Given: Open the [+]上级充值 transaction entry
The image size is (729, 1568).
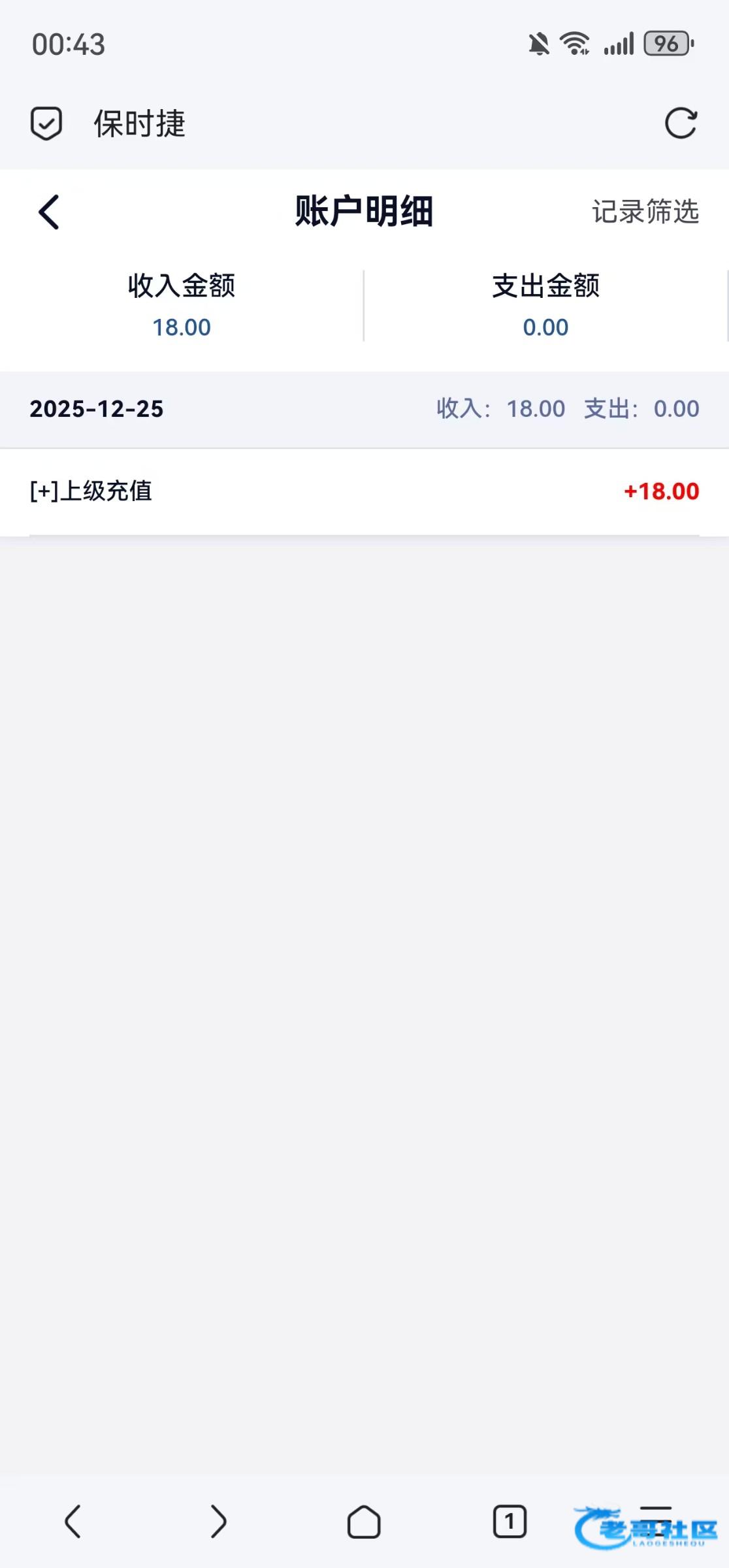Looking at the screenshot, I should pos(364,491).
